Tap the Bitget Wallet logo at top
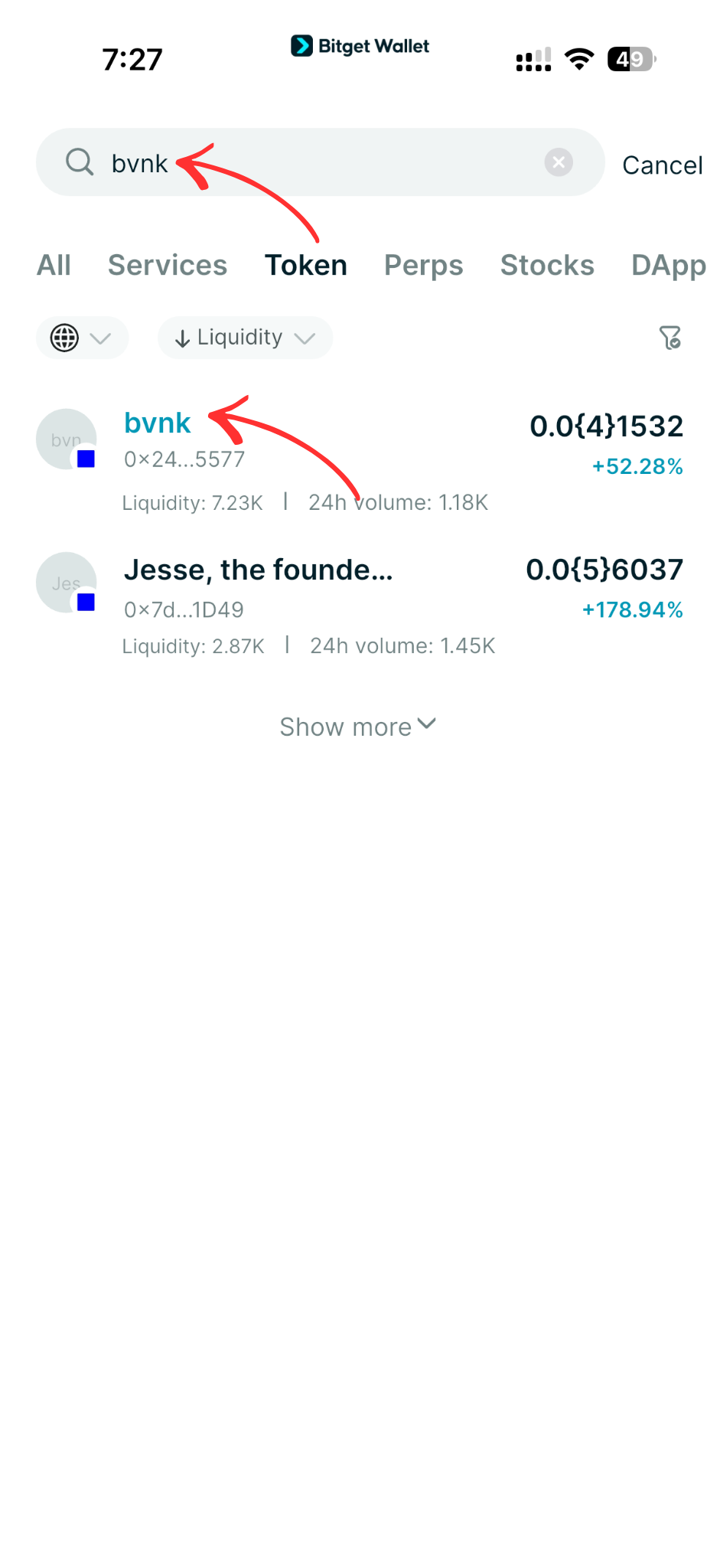The width and height of the screenshot is (720, 1568). tap(360, 46)
